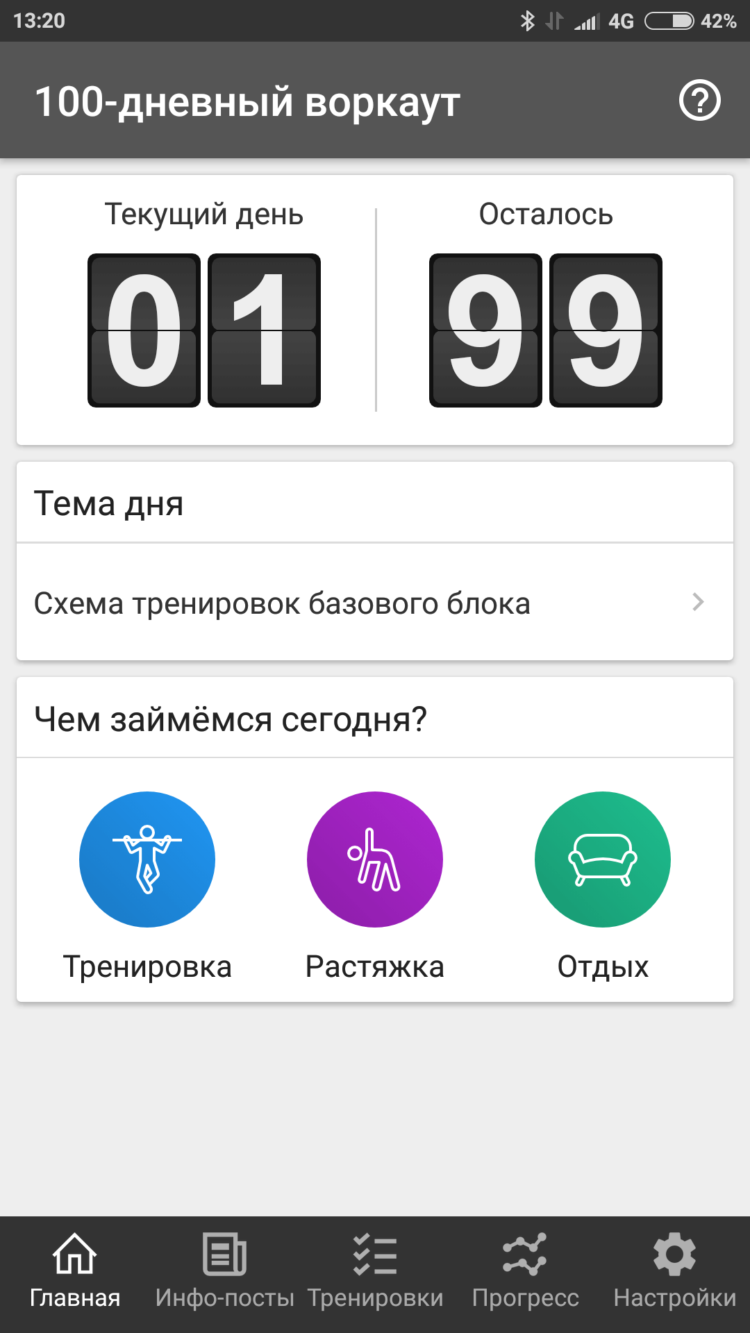The width and height of the screenshot is (750, 1333).
Task: Select the Осталось 99 counter
Action: click(x=545, y=330)
